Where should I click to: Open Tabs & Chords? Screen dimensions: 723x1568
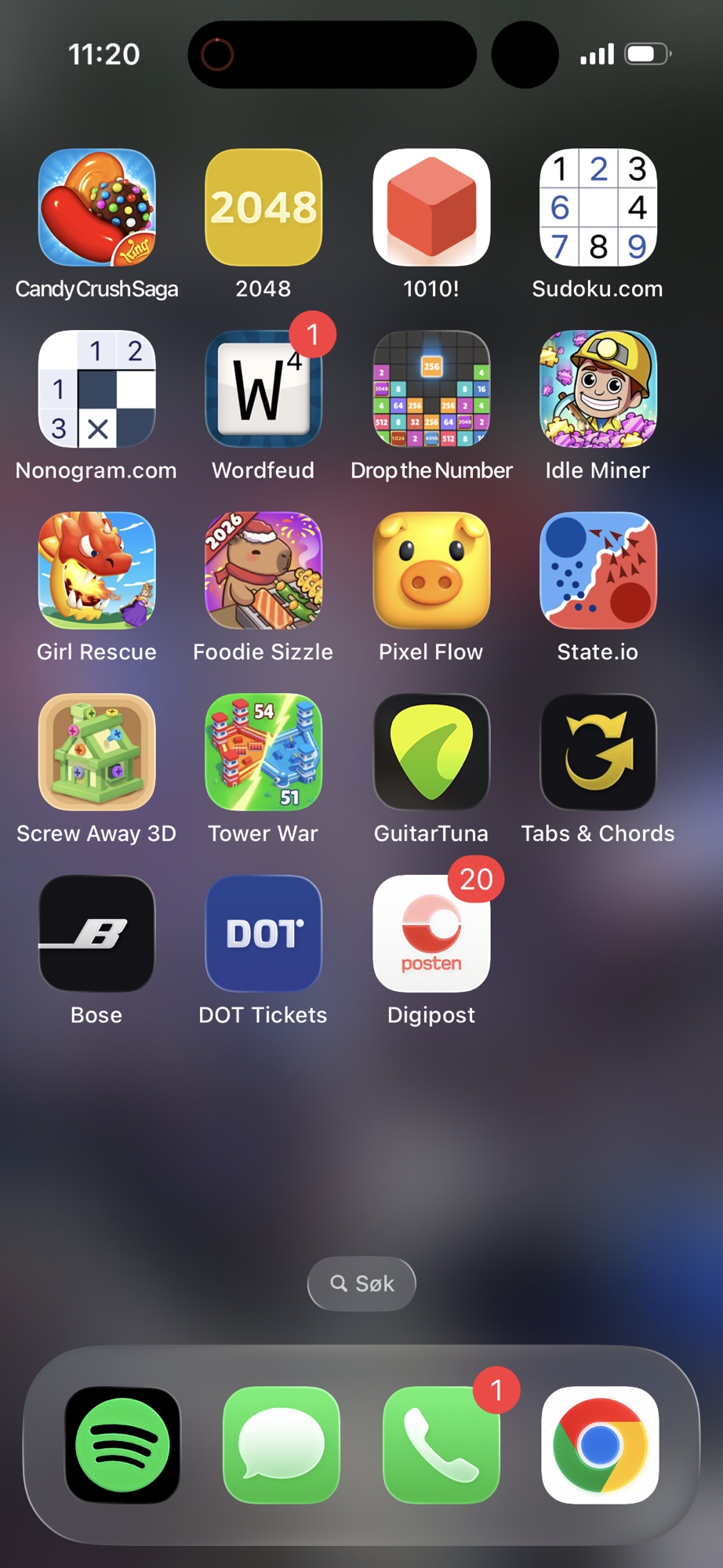(x=598, y=752)
